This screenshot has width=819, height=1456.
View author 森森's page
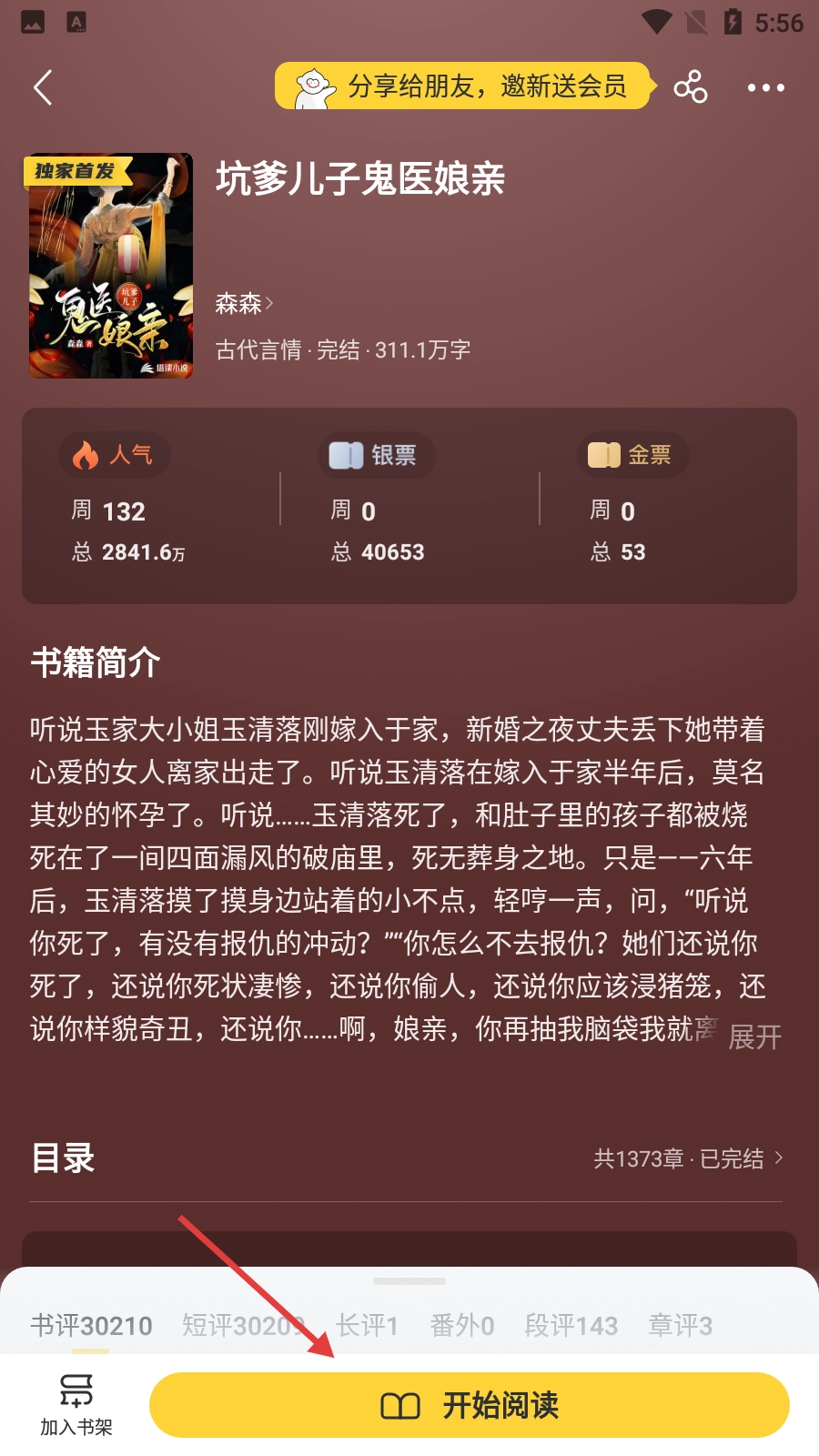click(x=243, y=303)
